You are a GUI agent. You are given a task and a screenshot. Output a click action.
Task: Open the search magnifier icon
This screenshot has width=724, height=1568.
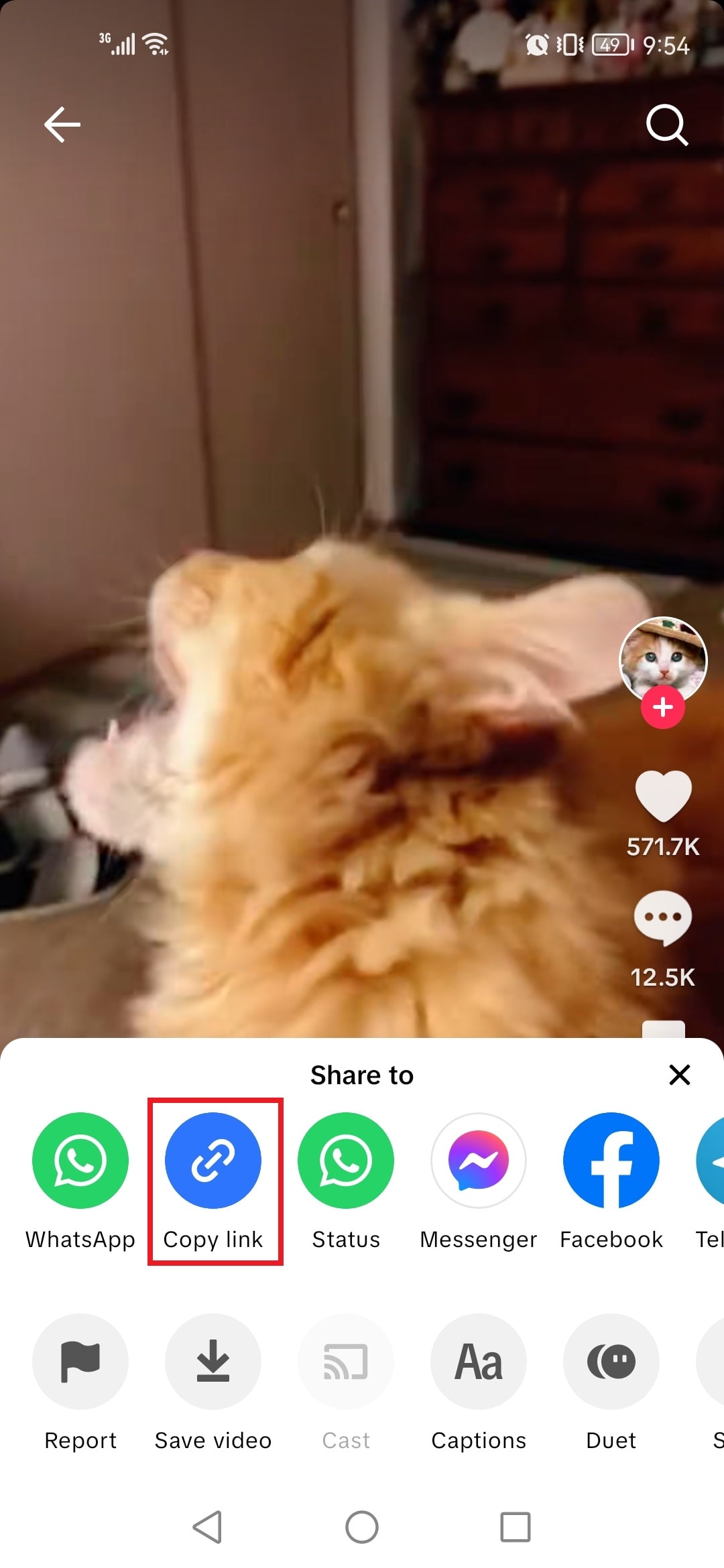666,125
